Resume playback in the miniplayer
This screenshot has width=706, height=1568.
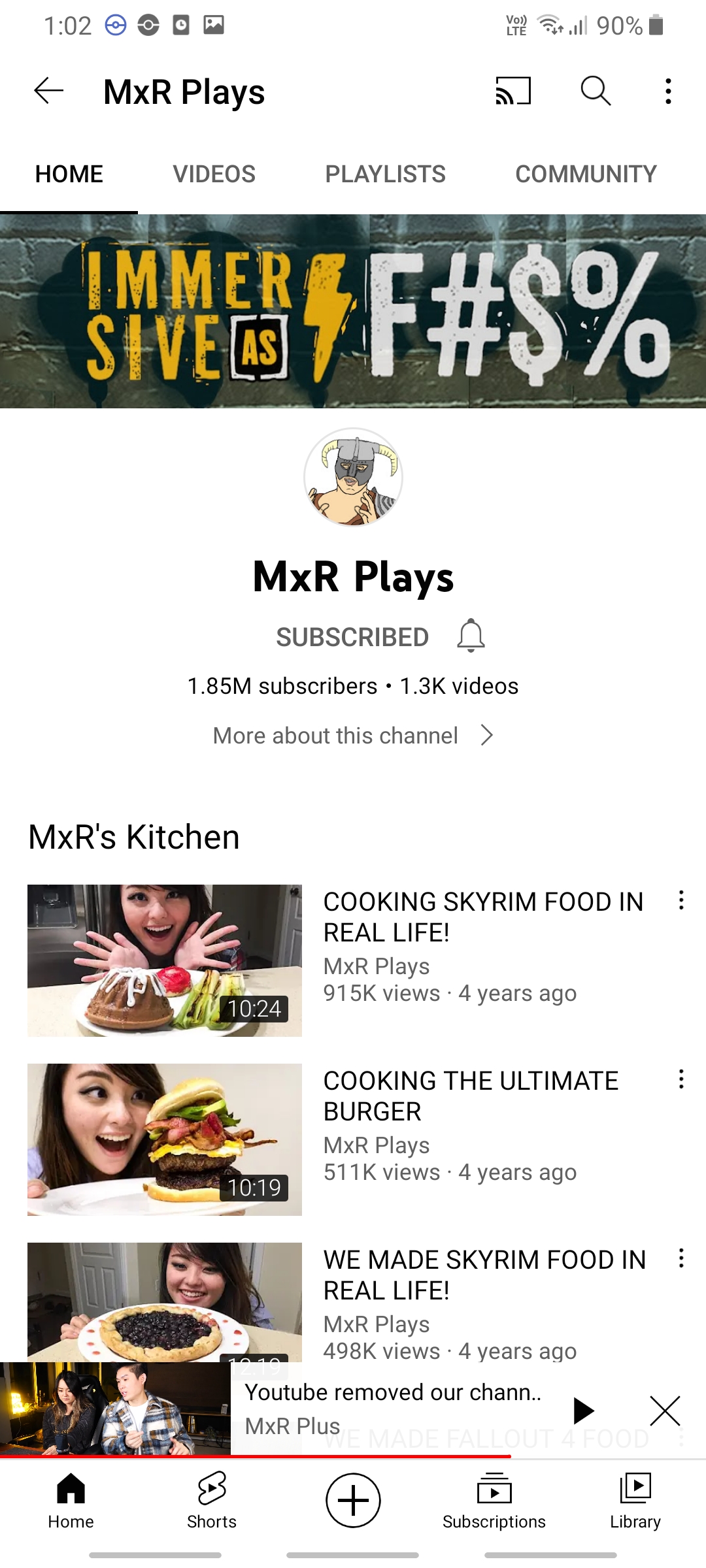click(x=583, y=1411)
